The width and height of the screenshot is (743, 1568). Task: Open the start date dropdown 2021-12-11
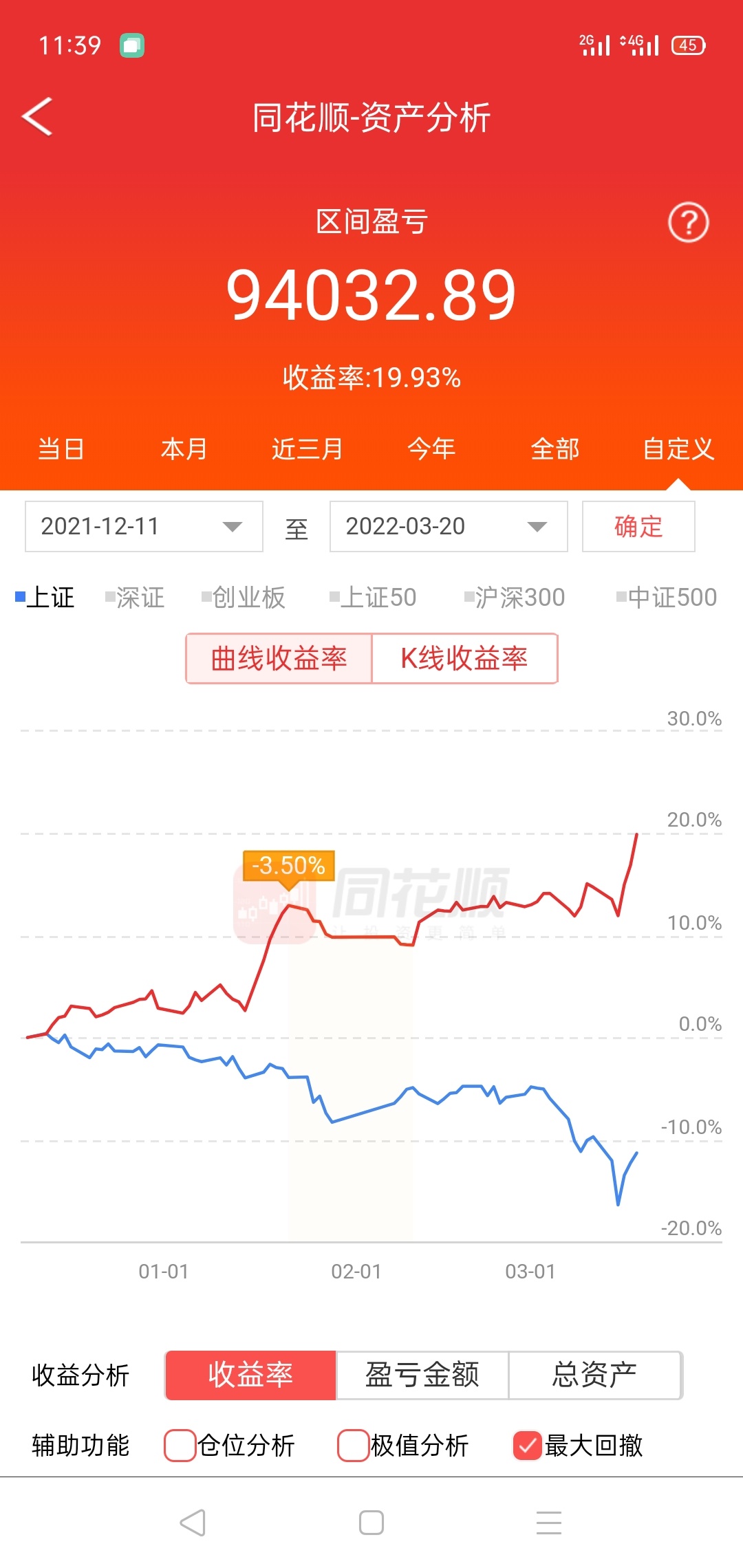[x=144, y=526]
